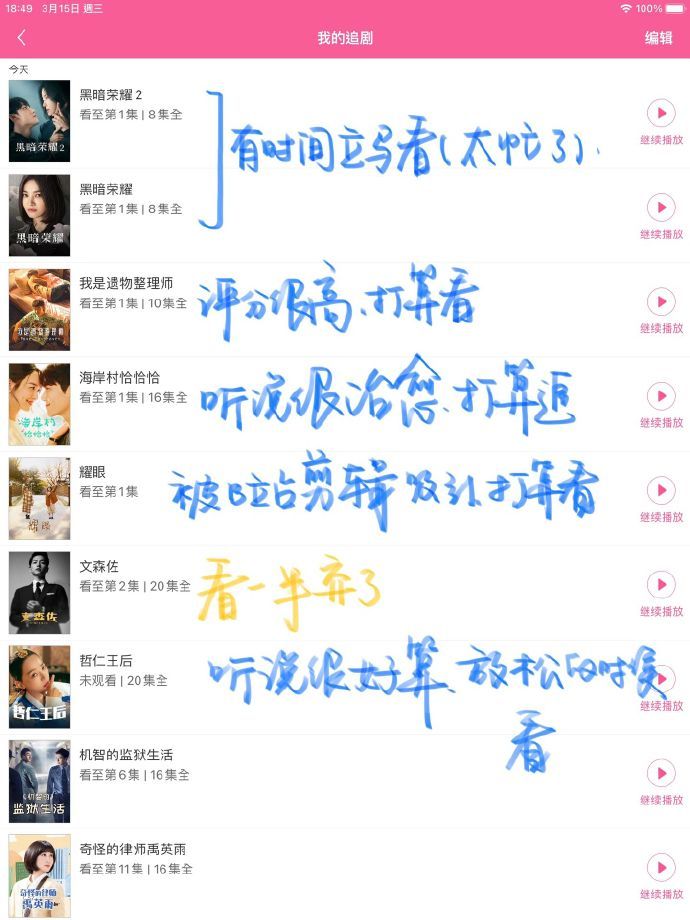Image resolution: width=690 pixels, height=920 pixels.
Task: Continue playing 耀眼
Action: coord(661,490)
